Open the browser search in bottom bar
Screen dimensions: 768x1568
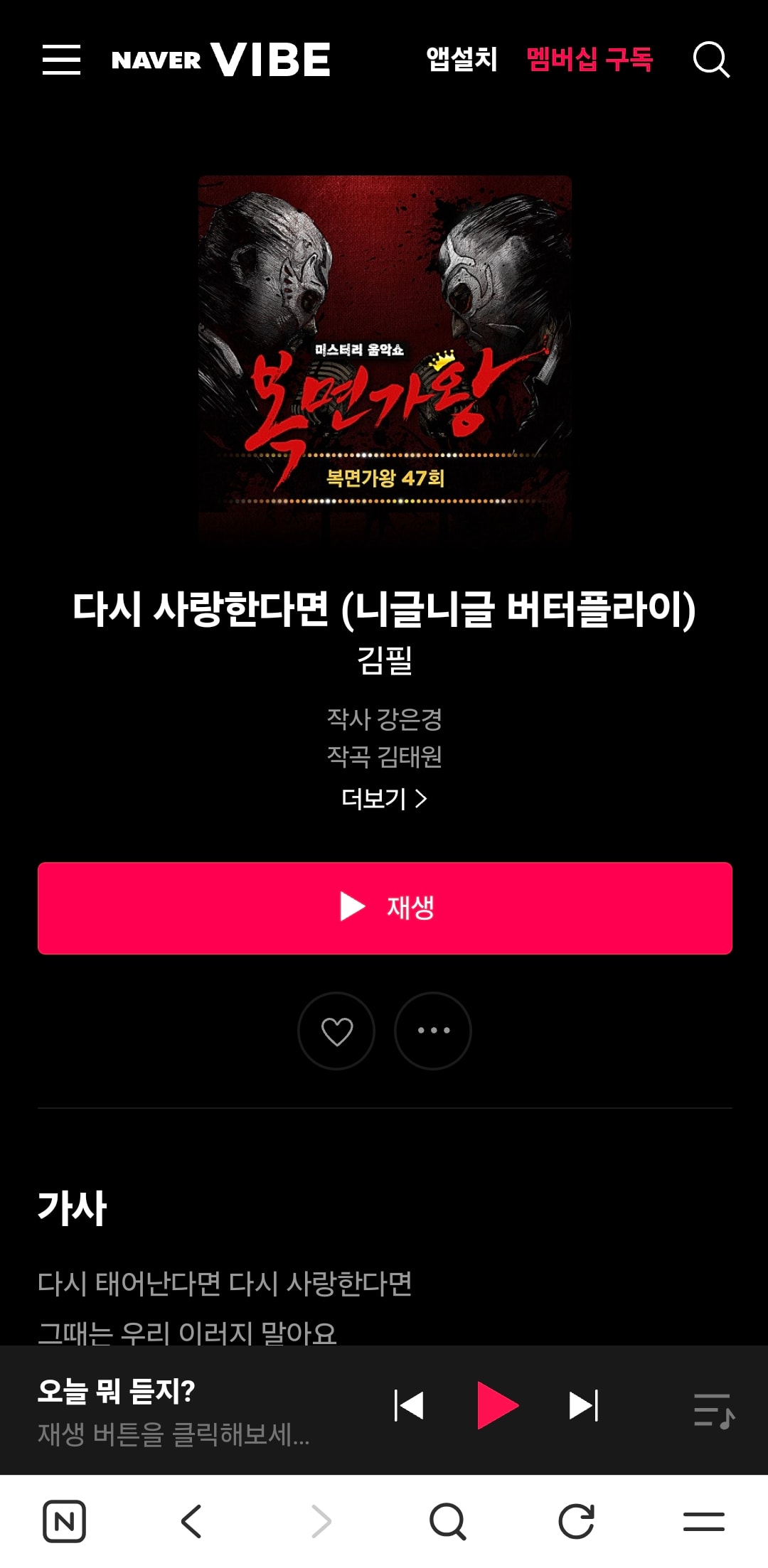448,1522
